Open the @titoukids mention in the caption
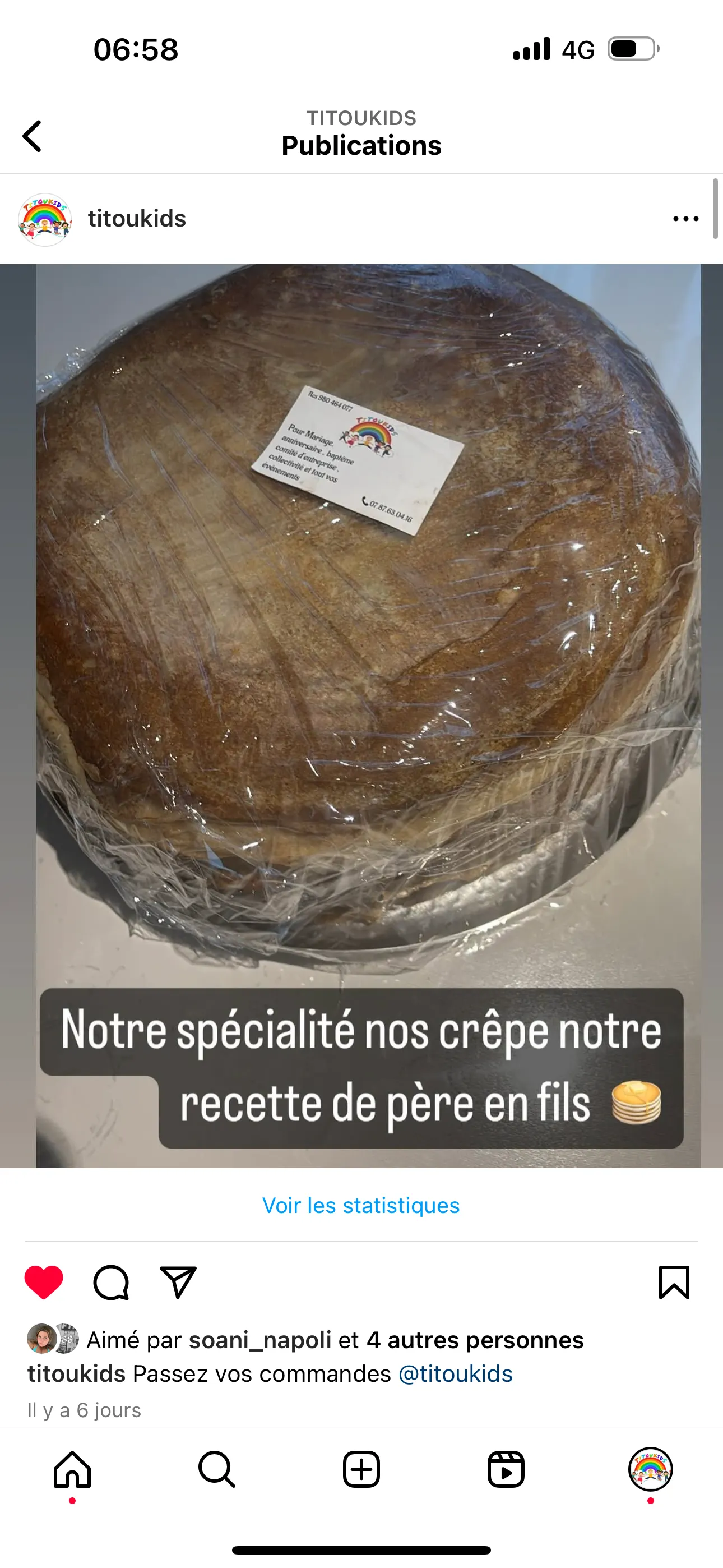723x1568 pixels. [x=455, y=1375]
